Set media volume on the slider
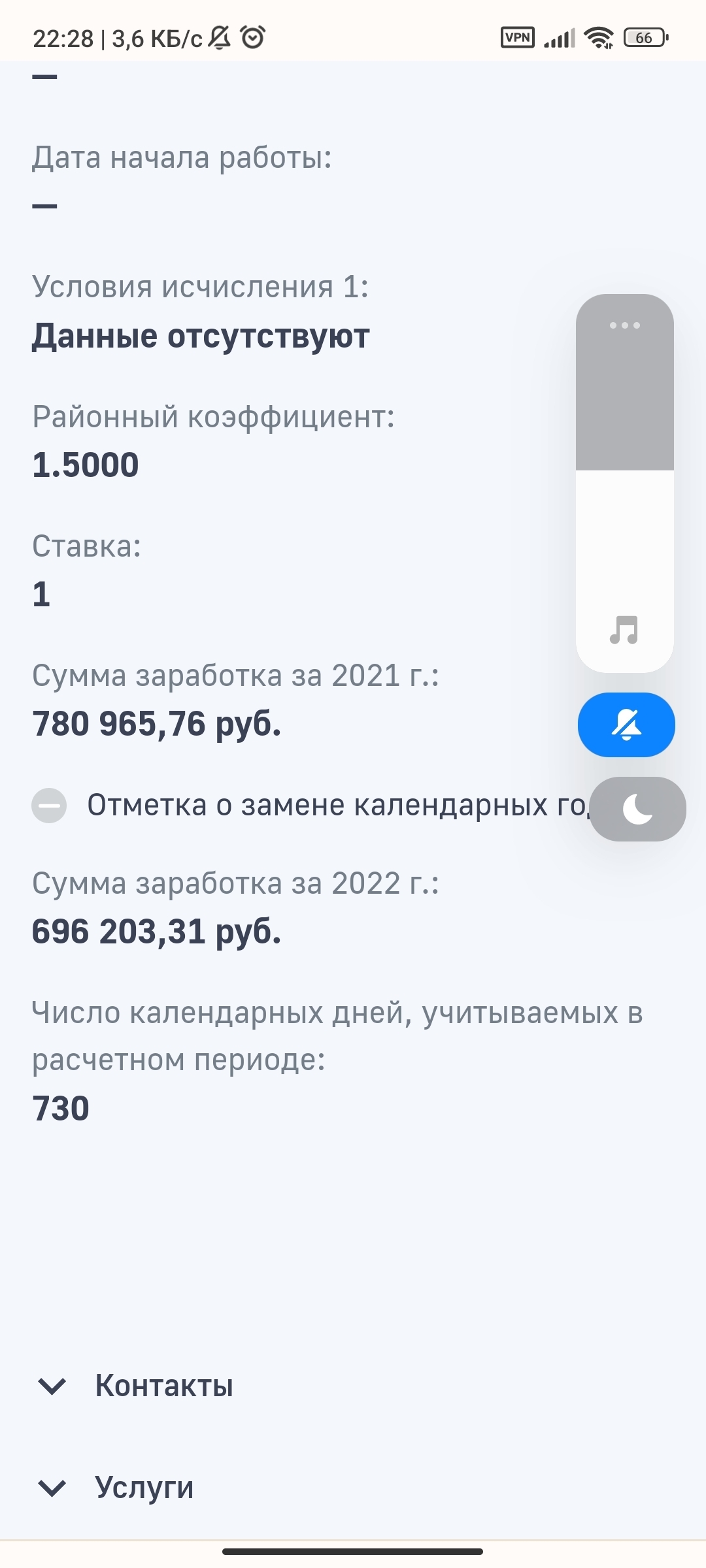 (x=624, y=483)
